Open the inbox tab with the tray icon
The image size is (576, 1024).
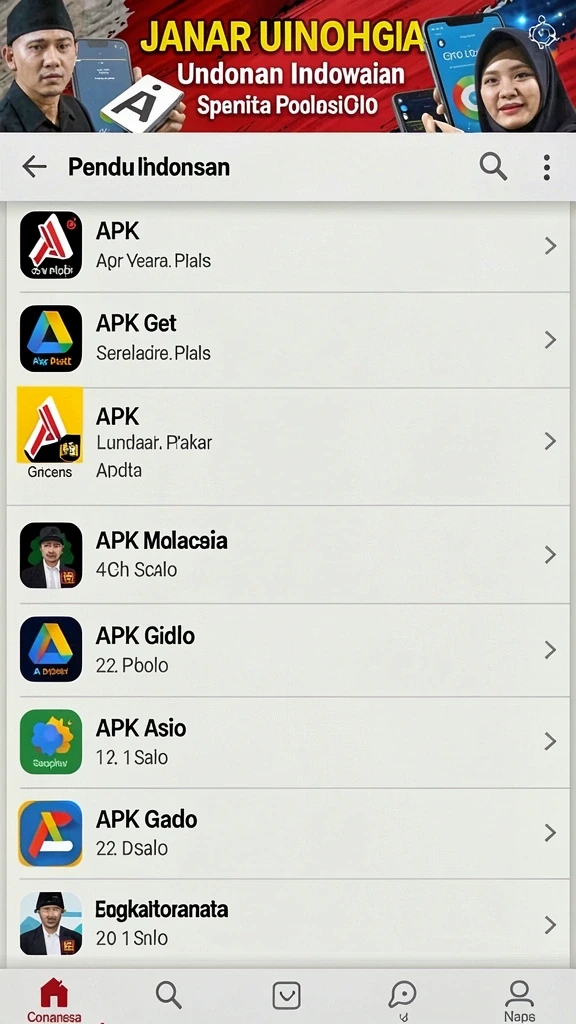[x=286, y=996]
